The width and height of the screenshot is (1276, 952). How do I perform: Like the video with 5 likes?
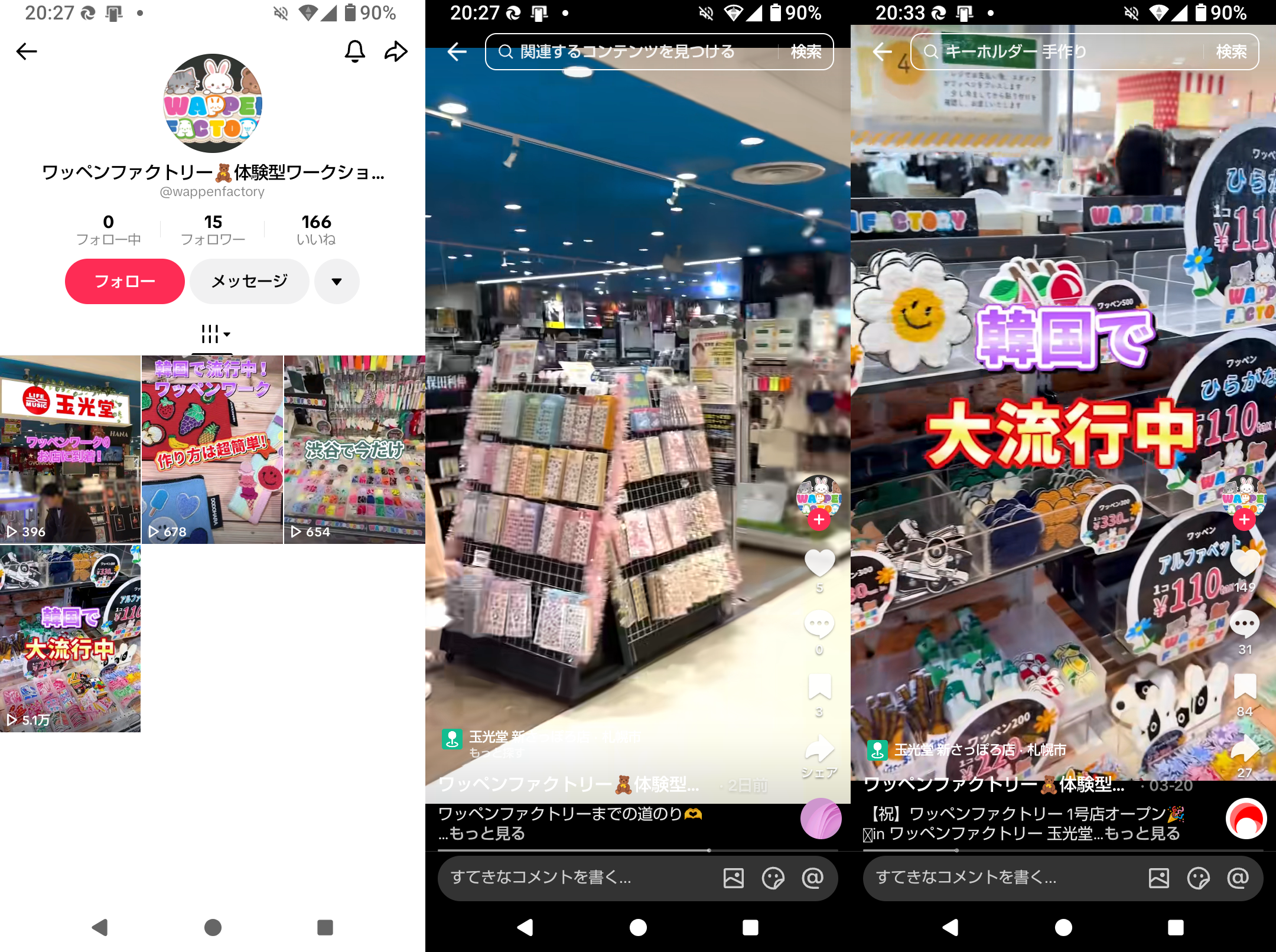(x=819, y=562)
